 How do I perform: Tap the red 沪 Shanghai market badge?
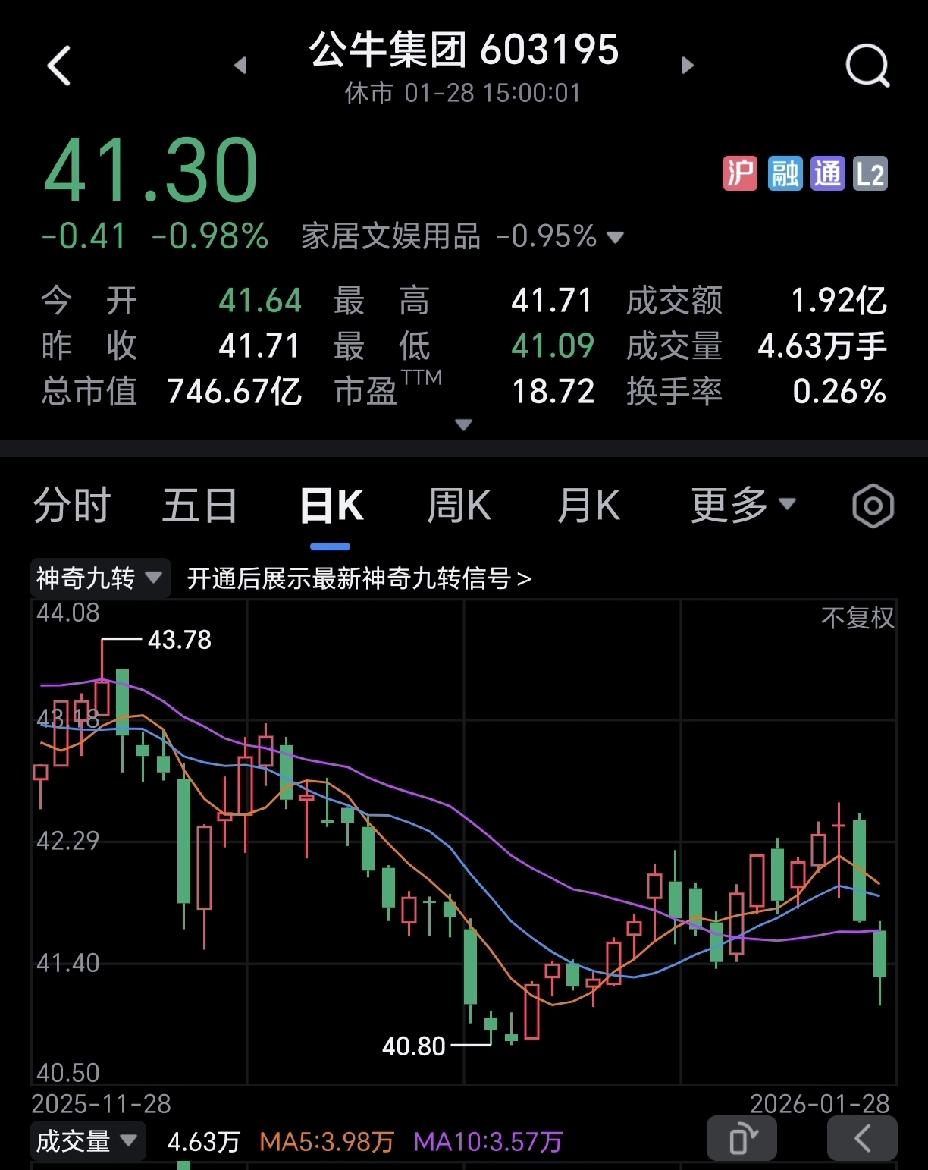(x=740, y=172)
